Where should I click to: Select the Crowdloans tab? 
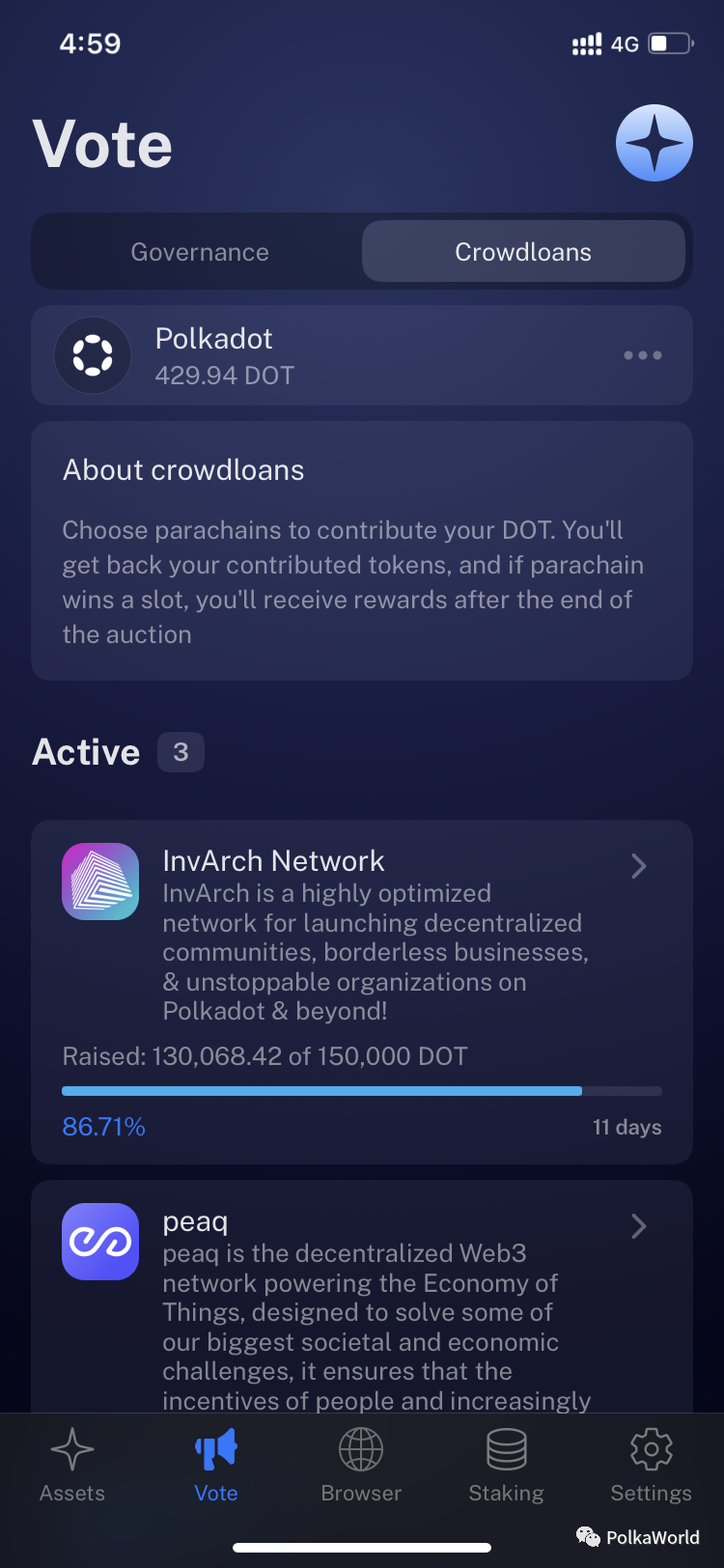[523, 252]
